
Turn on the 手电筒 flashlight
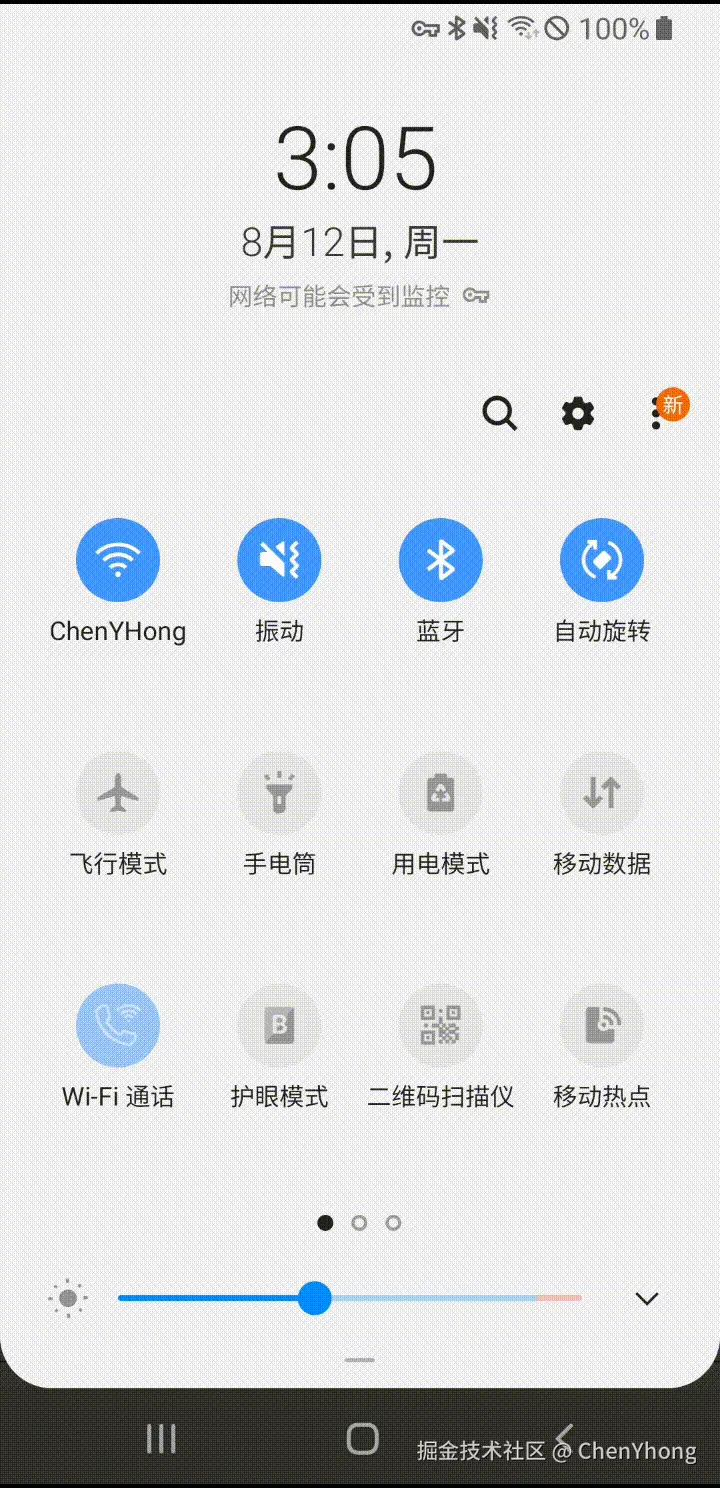click(279, 793)
